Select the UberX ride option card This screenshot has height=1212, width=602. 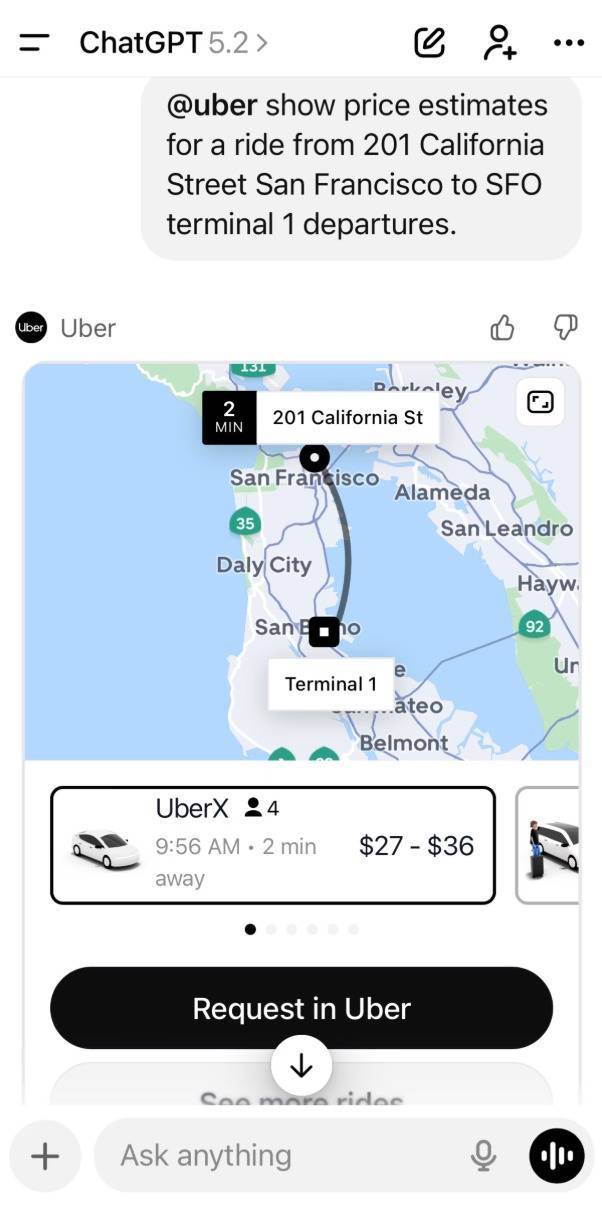[x=272, y=845]
